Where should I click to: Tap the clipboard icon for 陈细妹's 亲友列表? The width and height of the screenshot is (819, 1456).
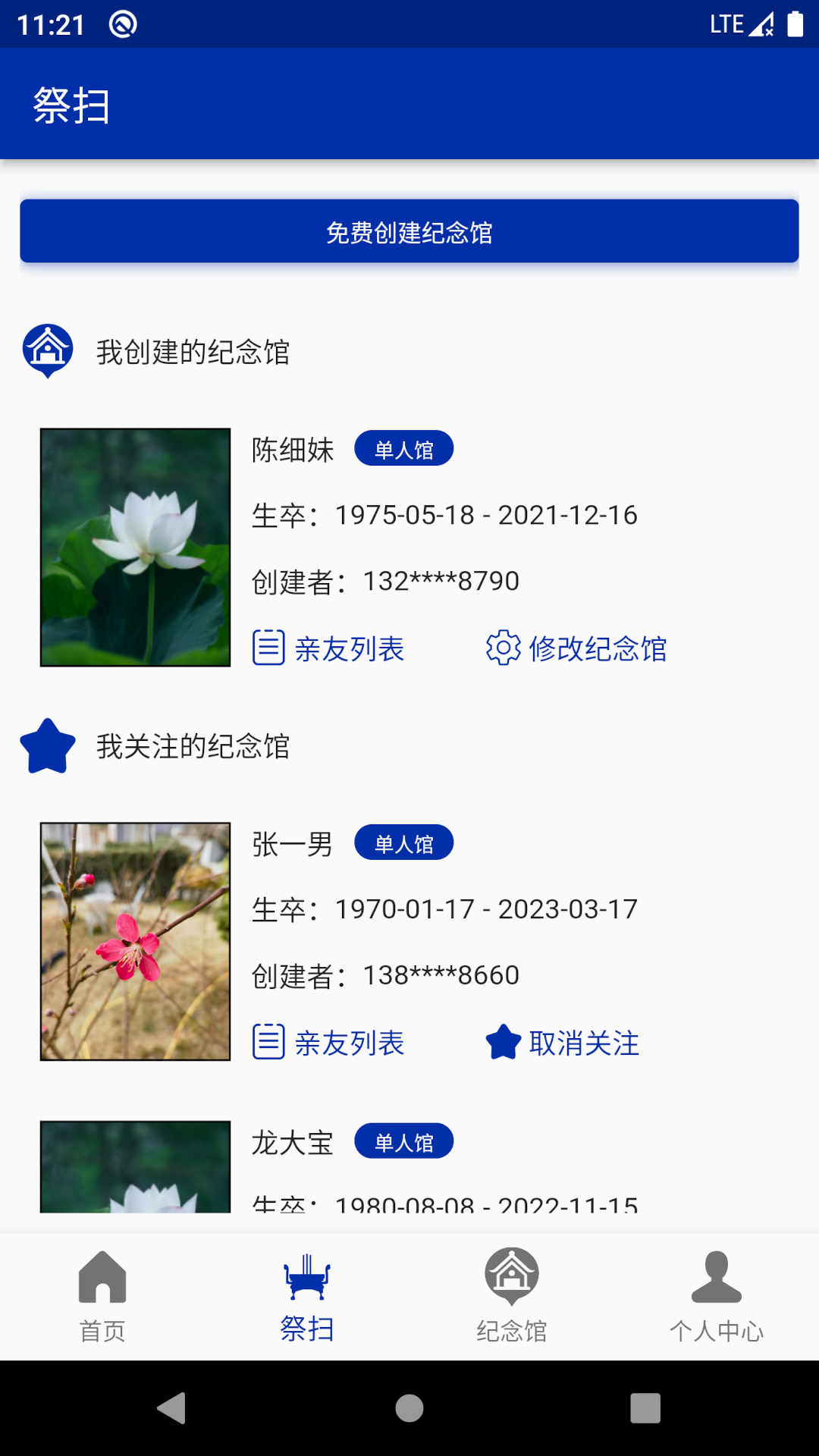pyautogui.click(x=267, y=649)
